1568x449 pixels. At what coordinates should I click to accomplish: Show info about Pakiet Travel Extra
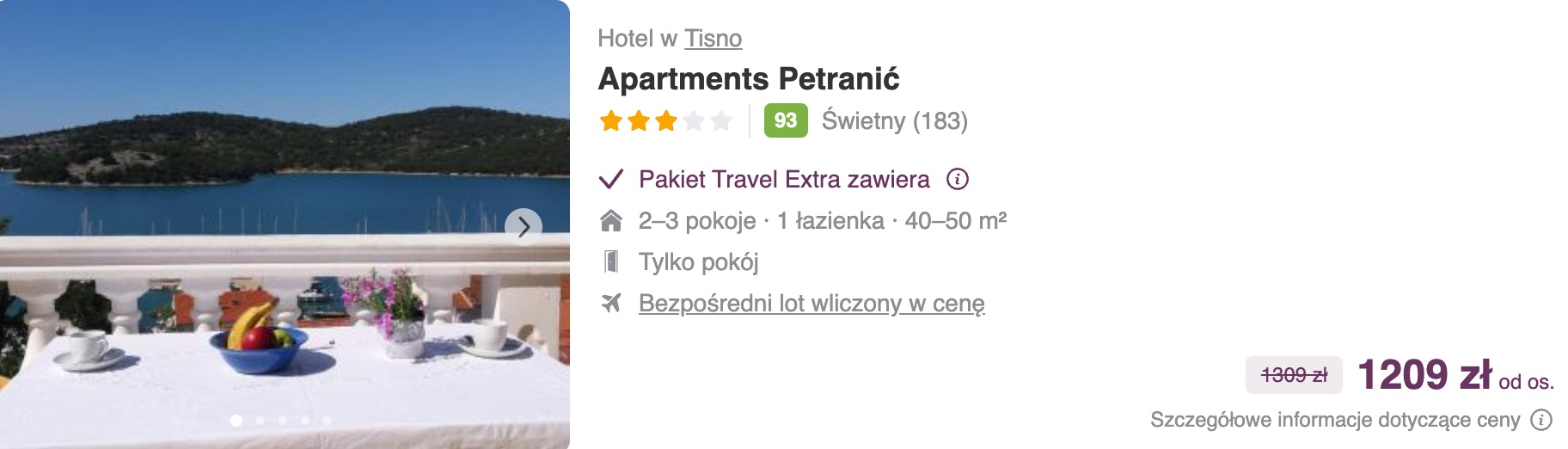[957, 179]
